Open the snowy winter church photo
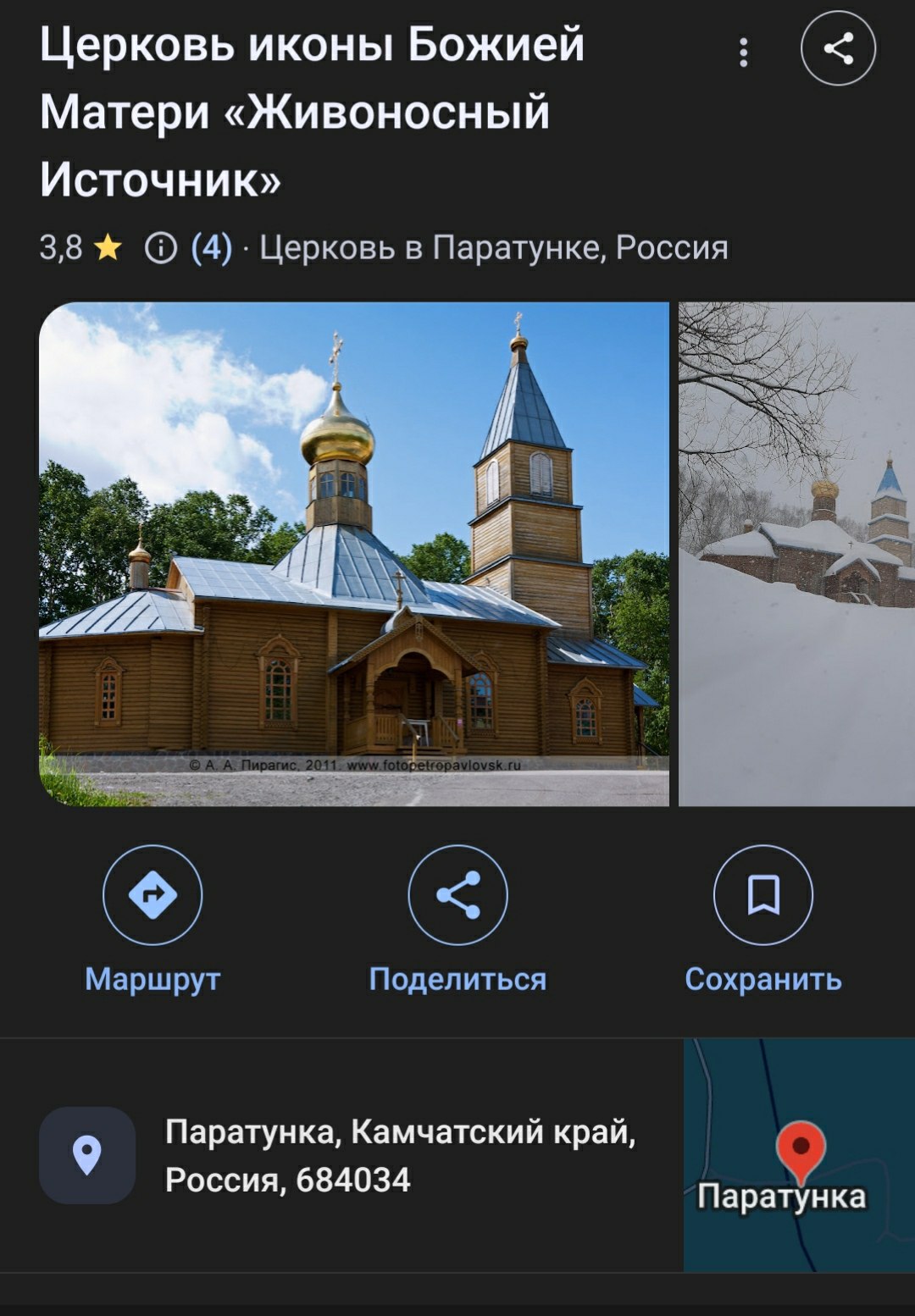Viewport: 915px width, 1316px height. pyautogui.click(x=796, y=554)
